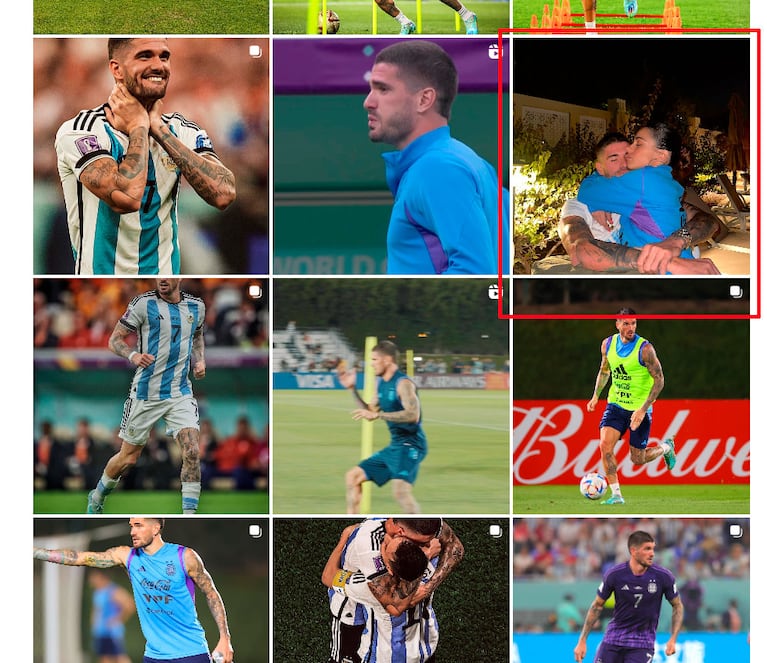Open post of two players embracing on pitch
The width and height of the screenshot is (767, 663).
point(390,590)
